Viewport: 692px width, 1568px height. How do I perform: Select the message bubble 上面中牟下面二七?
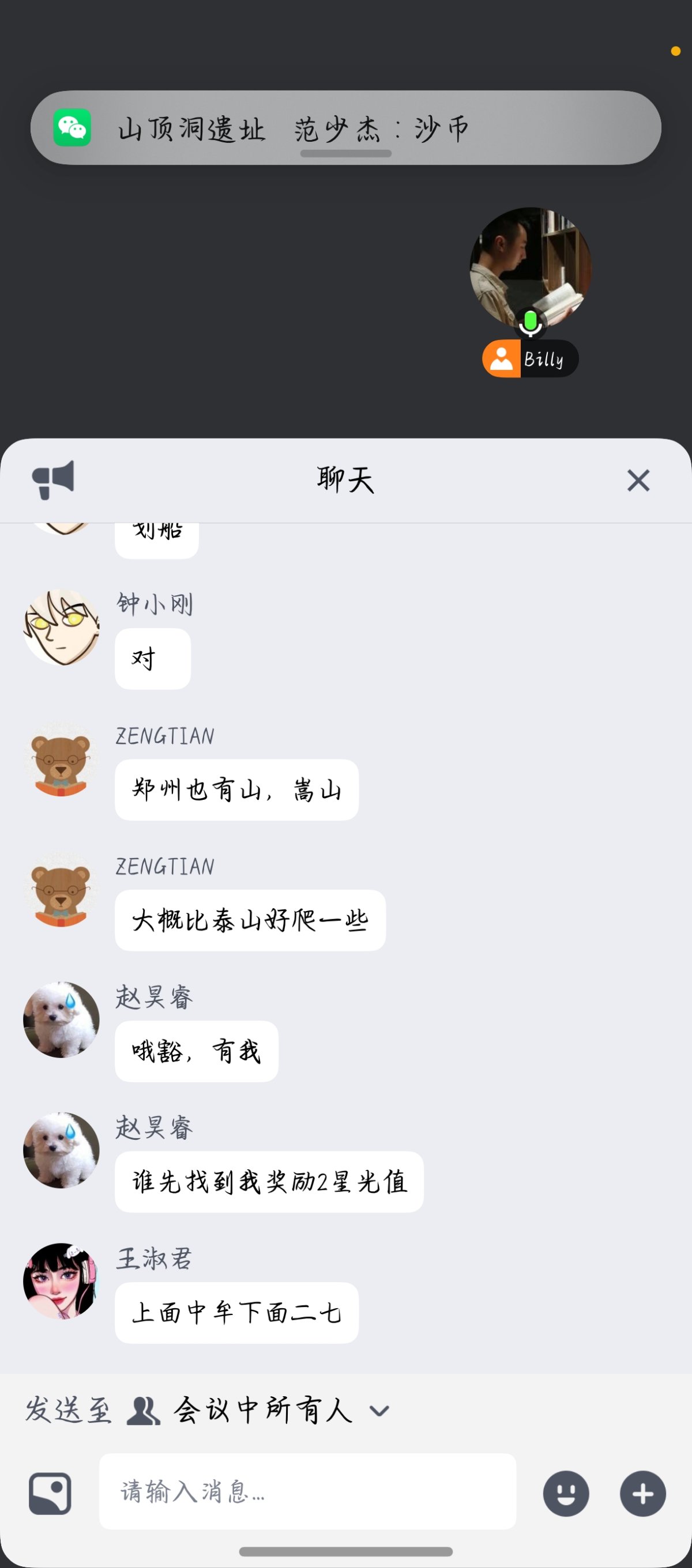(x=236, y=1313)
